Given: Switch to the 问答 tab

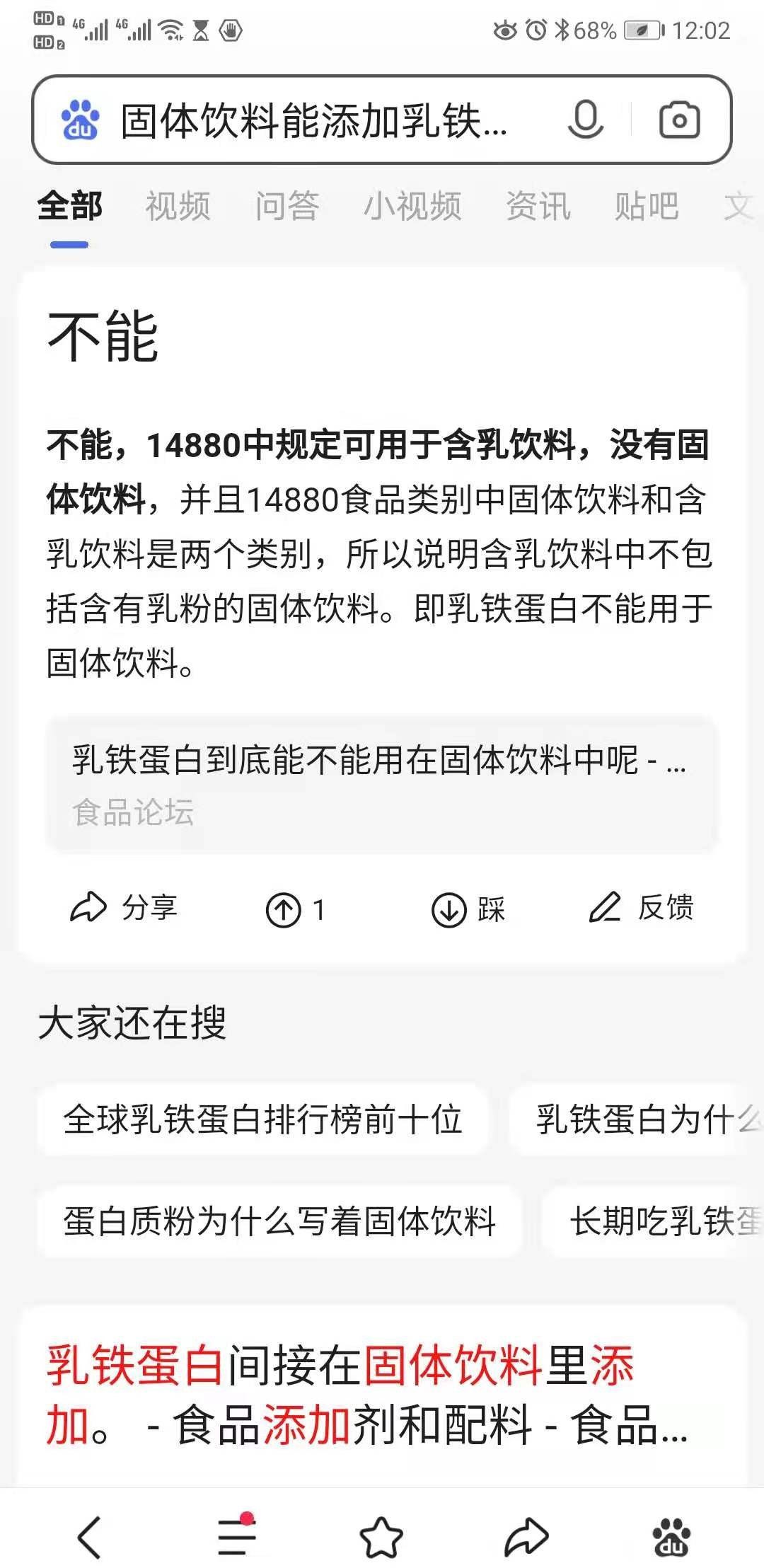Looking at the screenshot, I should coord(287,206).
